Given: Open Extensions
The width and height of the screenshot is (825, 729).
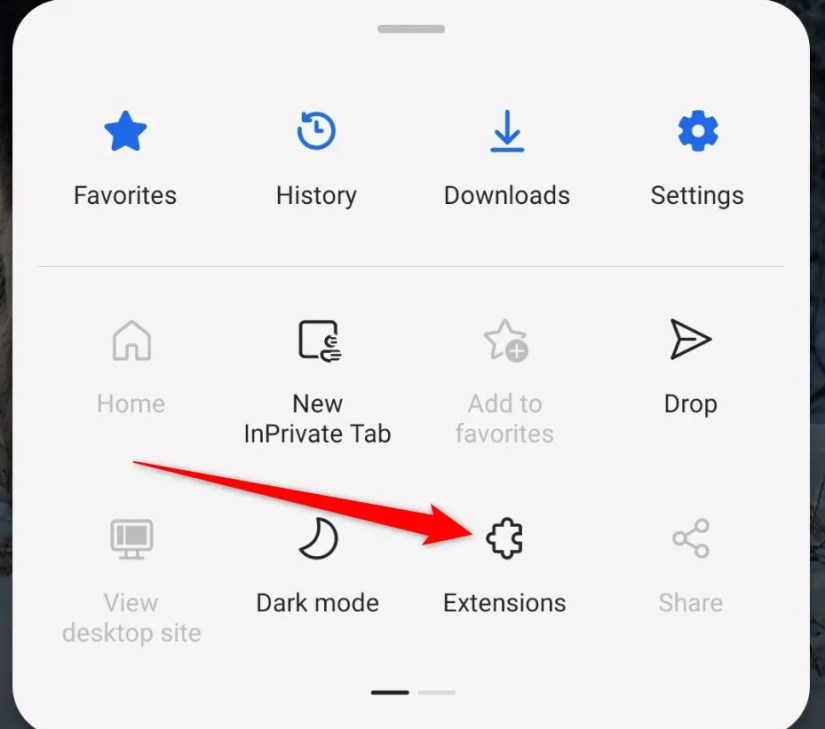Looking at the screenshot, I should coord(505,565).
